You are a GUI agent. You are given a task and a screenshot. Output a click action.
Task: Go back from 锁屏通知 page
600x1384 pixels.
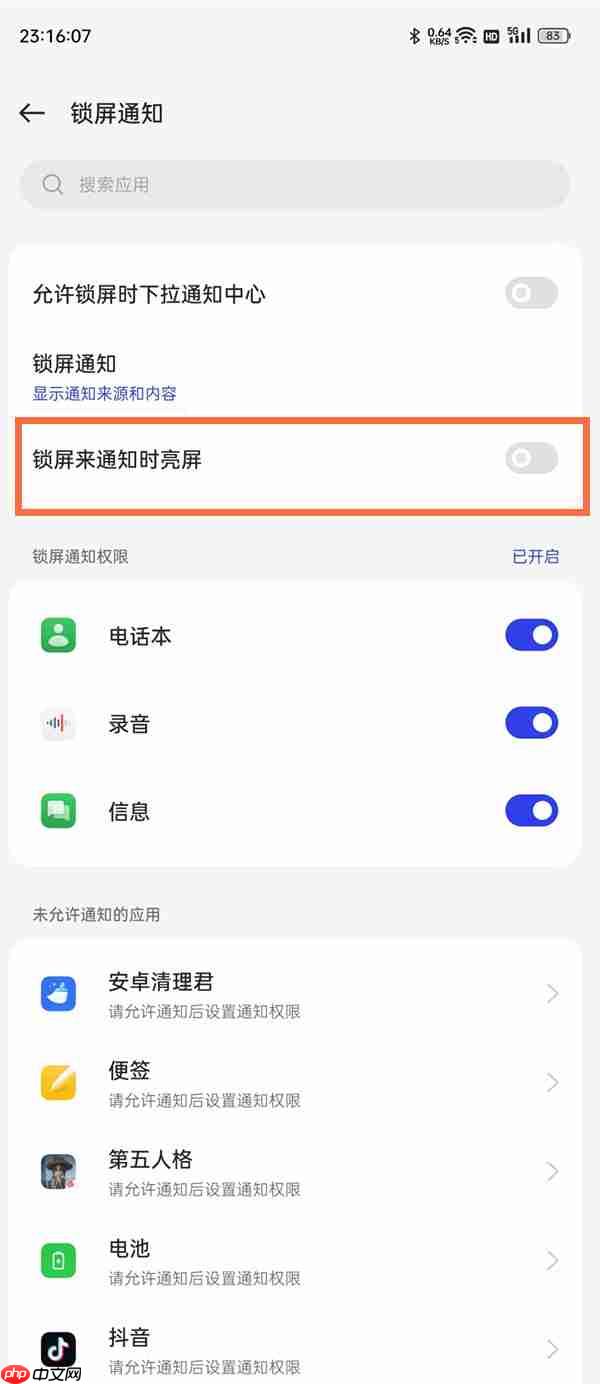32,114
